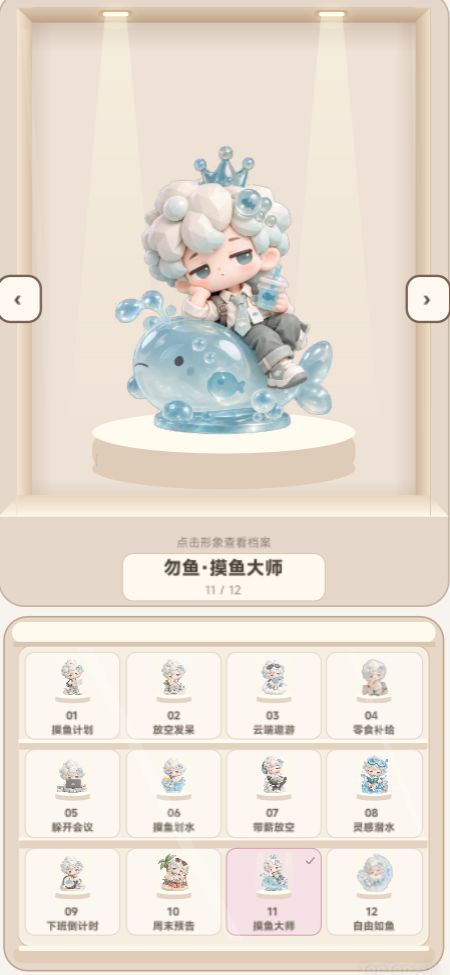This screenshot has width=450, height=975.
Task: Select figure 01 摸鱼计划
Action: point(72,695)
